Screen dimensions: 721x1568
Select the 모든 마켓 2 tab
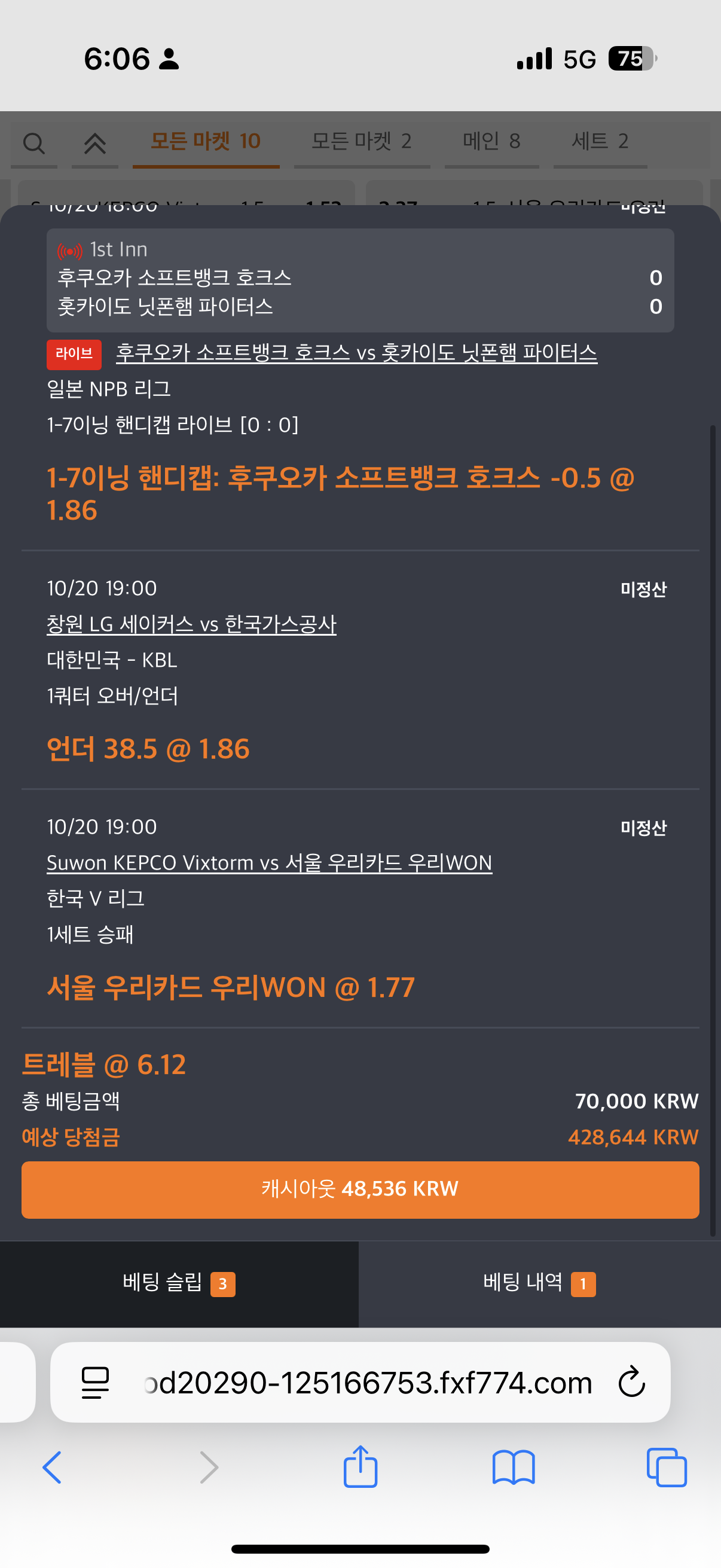point(362,141)
